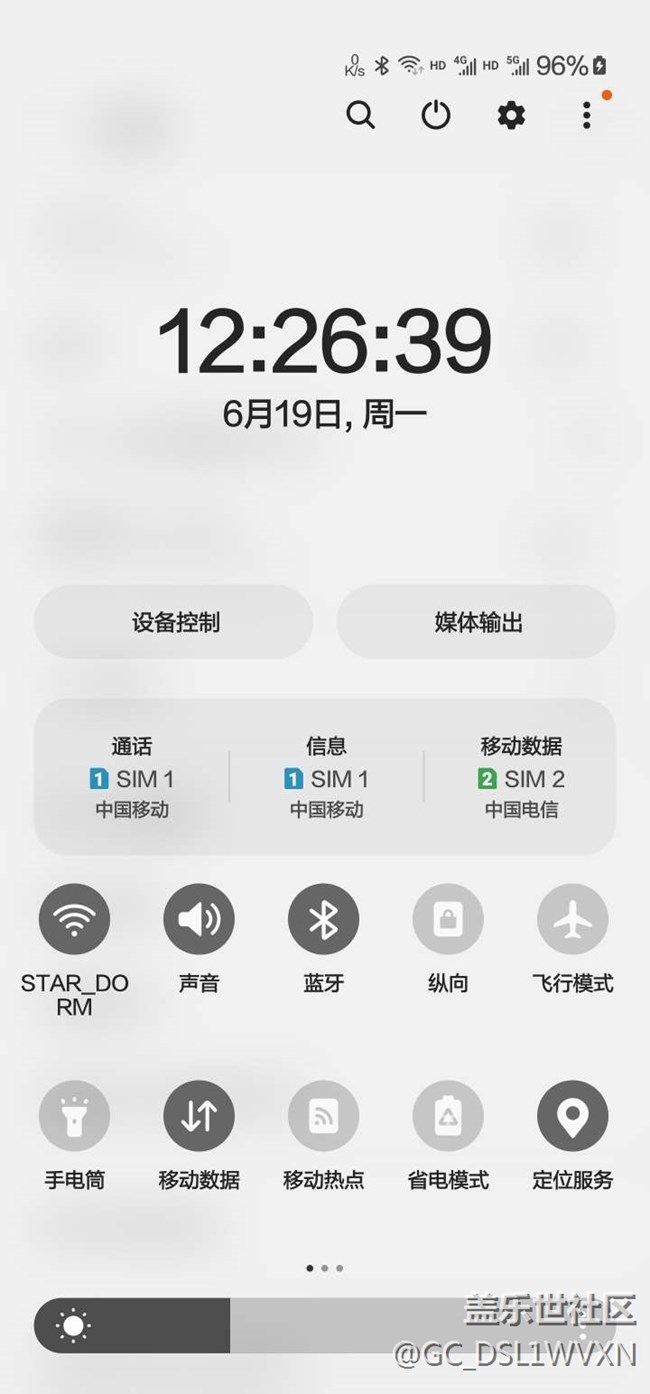Change the 信息 SIM selection
650x1394 pixels.
(326, 778)
